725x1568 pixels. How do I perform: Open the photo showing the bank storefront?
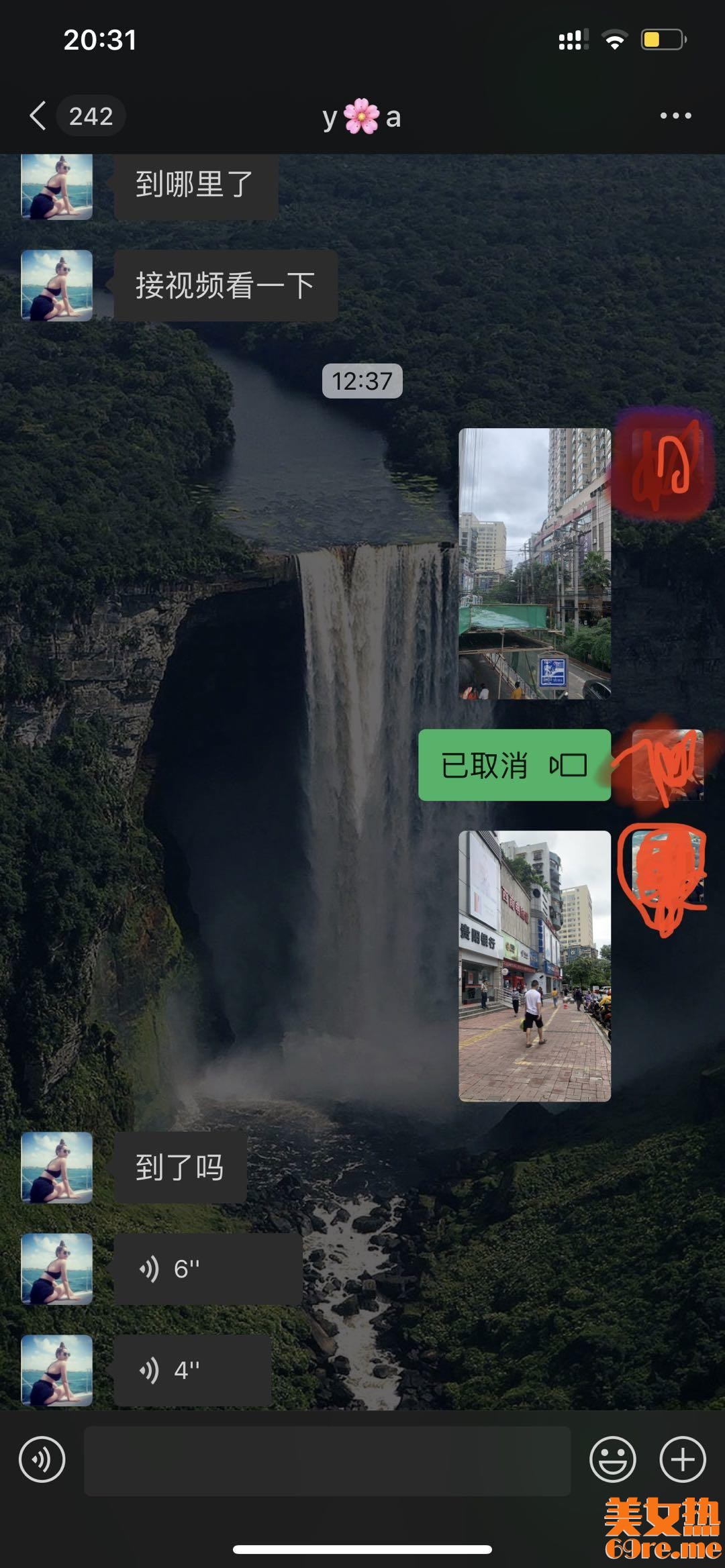534,965
